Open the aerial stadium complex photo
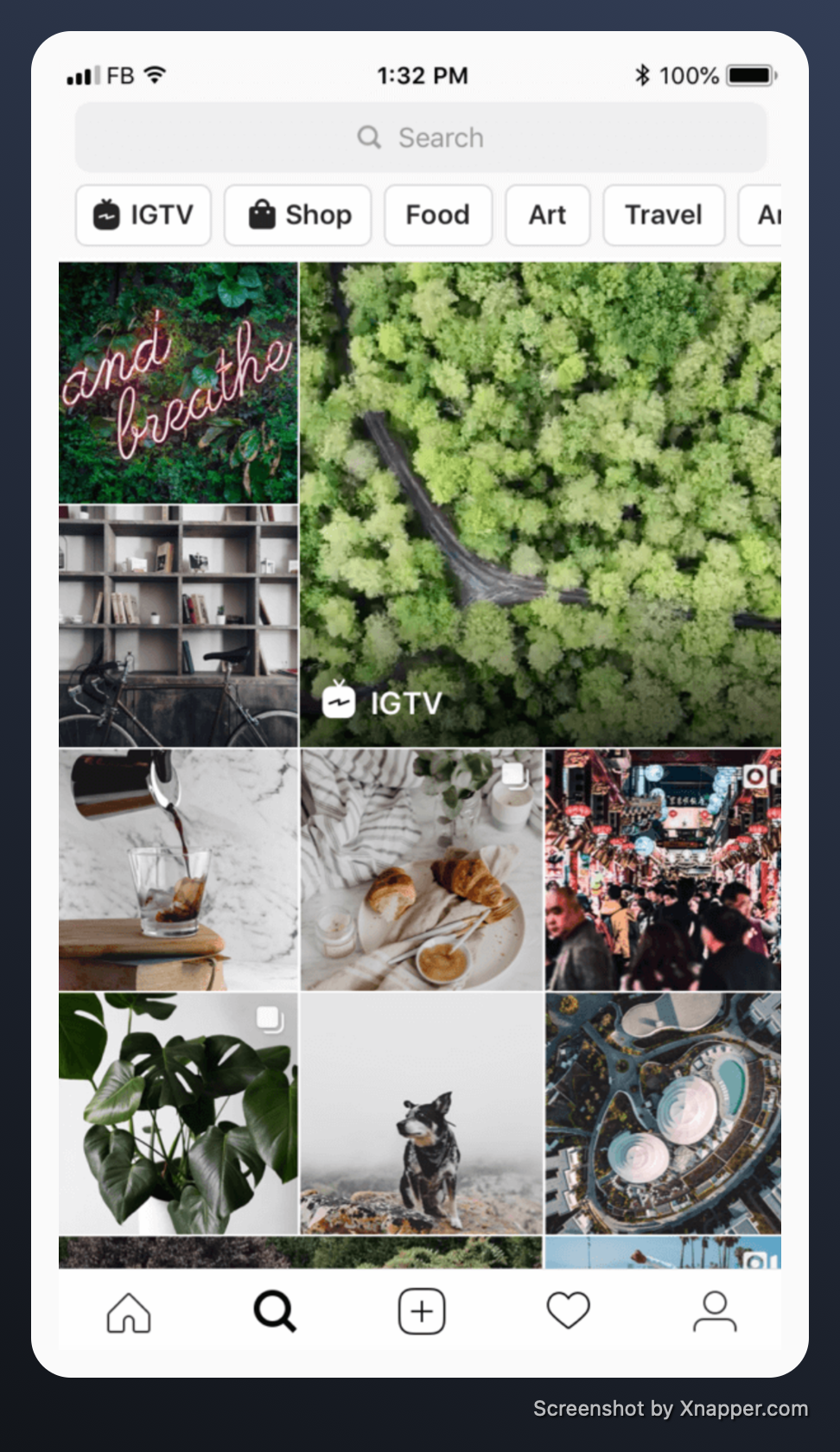Viewport: 840px width, 1452px height. coord(663,1113)
